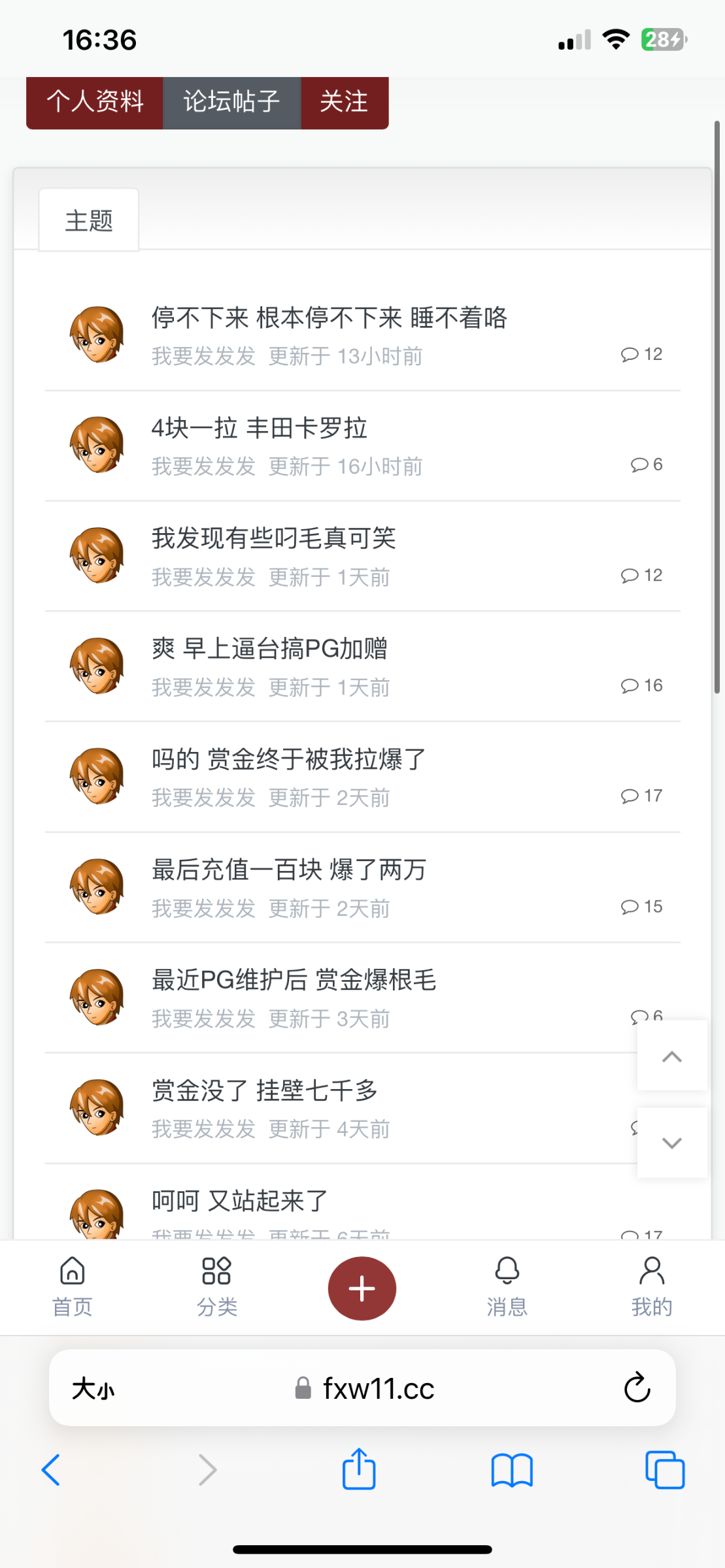This screenshot has width=725, height=1568.
Task: Switch to the 关注 tab
Action: [x=344, y=102]
